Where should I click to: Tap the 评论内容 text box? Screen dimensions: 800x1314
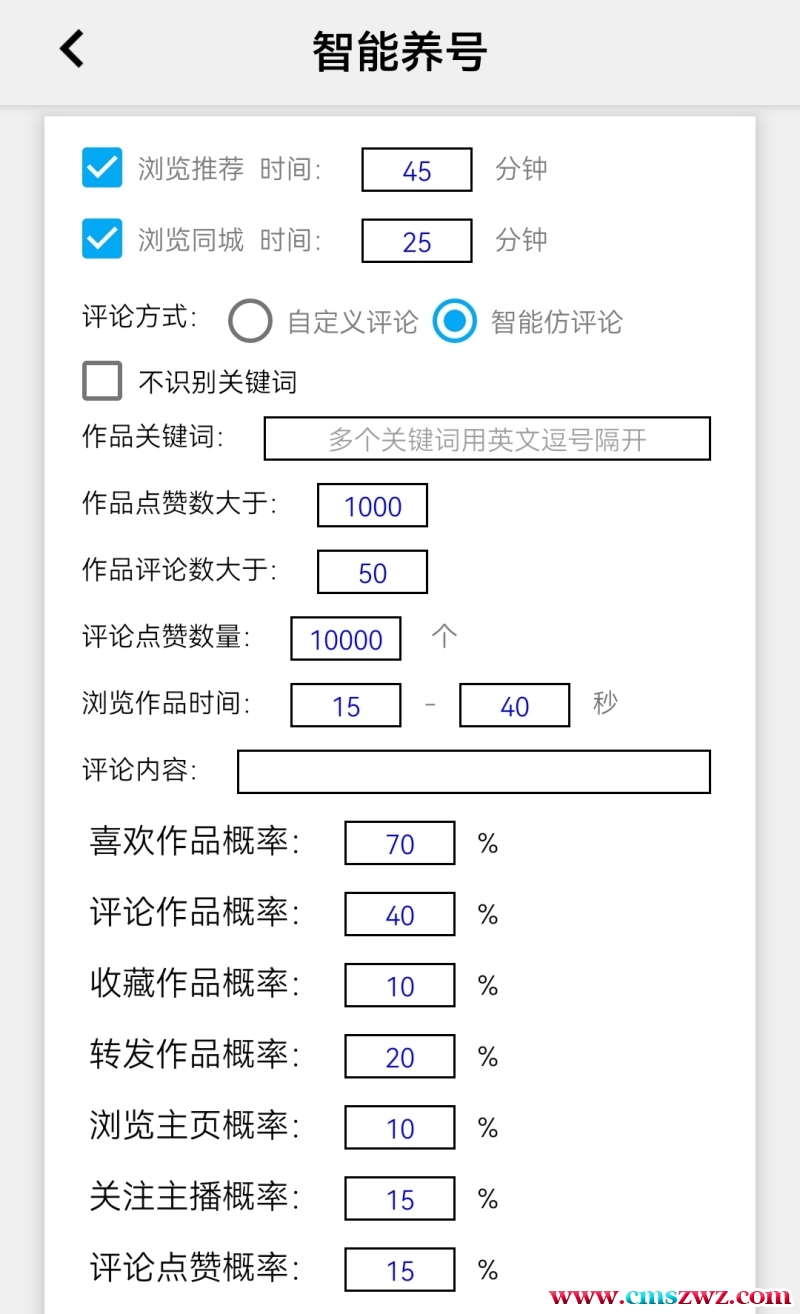point(473,772)
